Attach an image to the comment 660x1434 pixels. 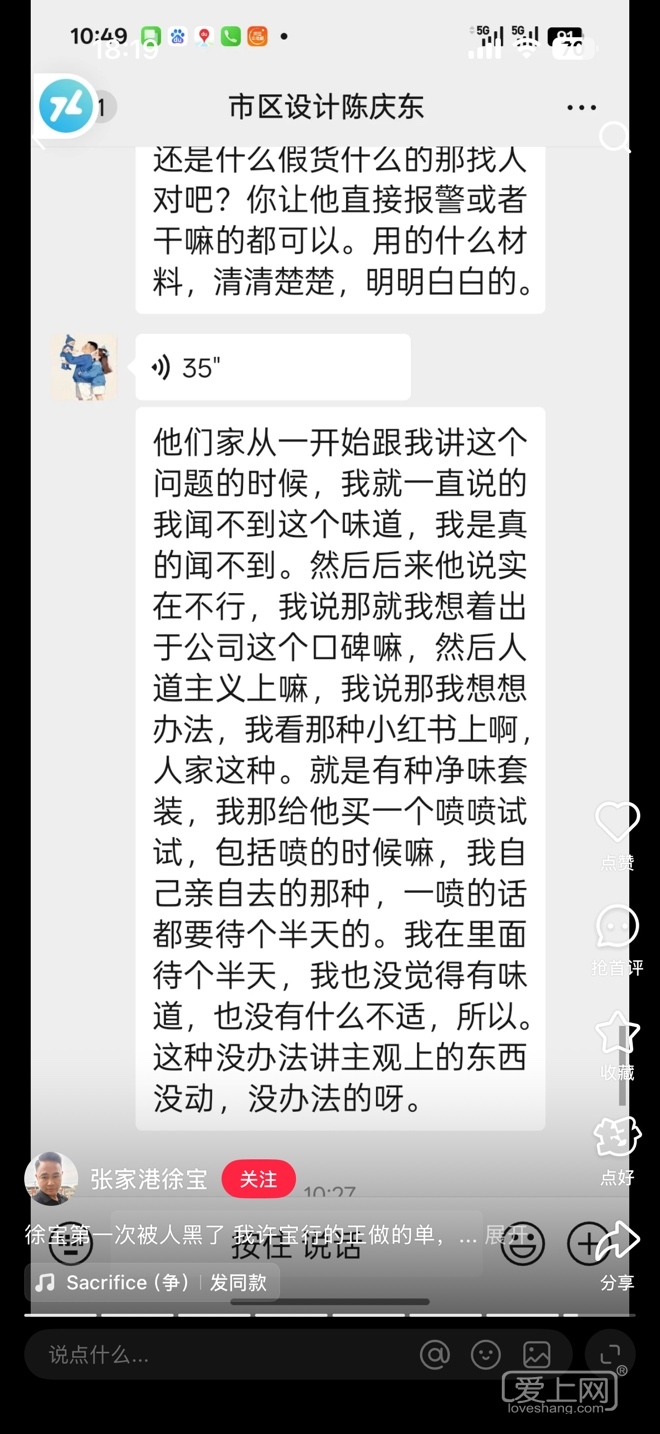pos(537,1355)
